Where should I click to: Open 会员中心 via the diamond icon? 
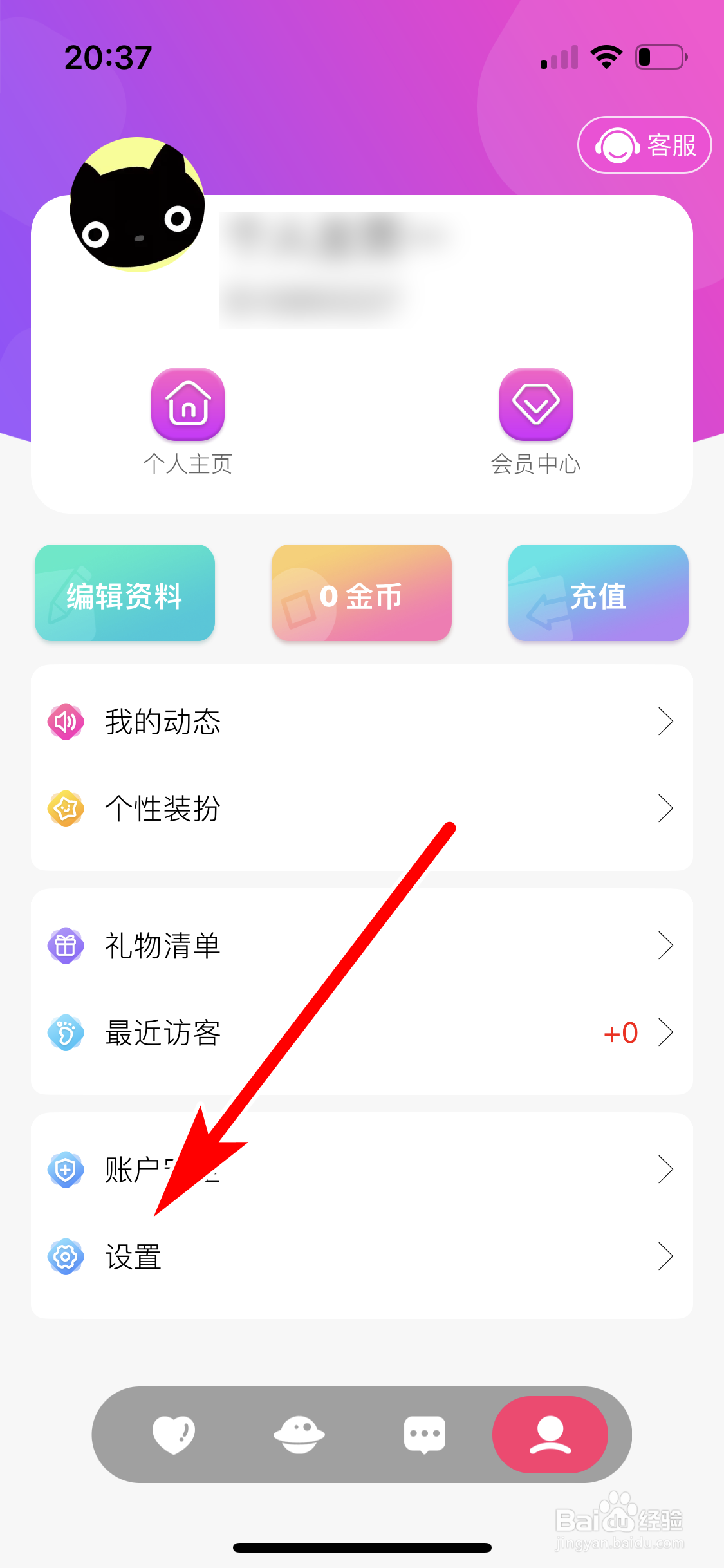click(x=535, y=406)
